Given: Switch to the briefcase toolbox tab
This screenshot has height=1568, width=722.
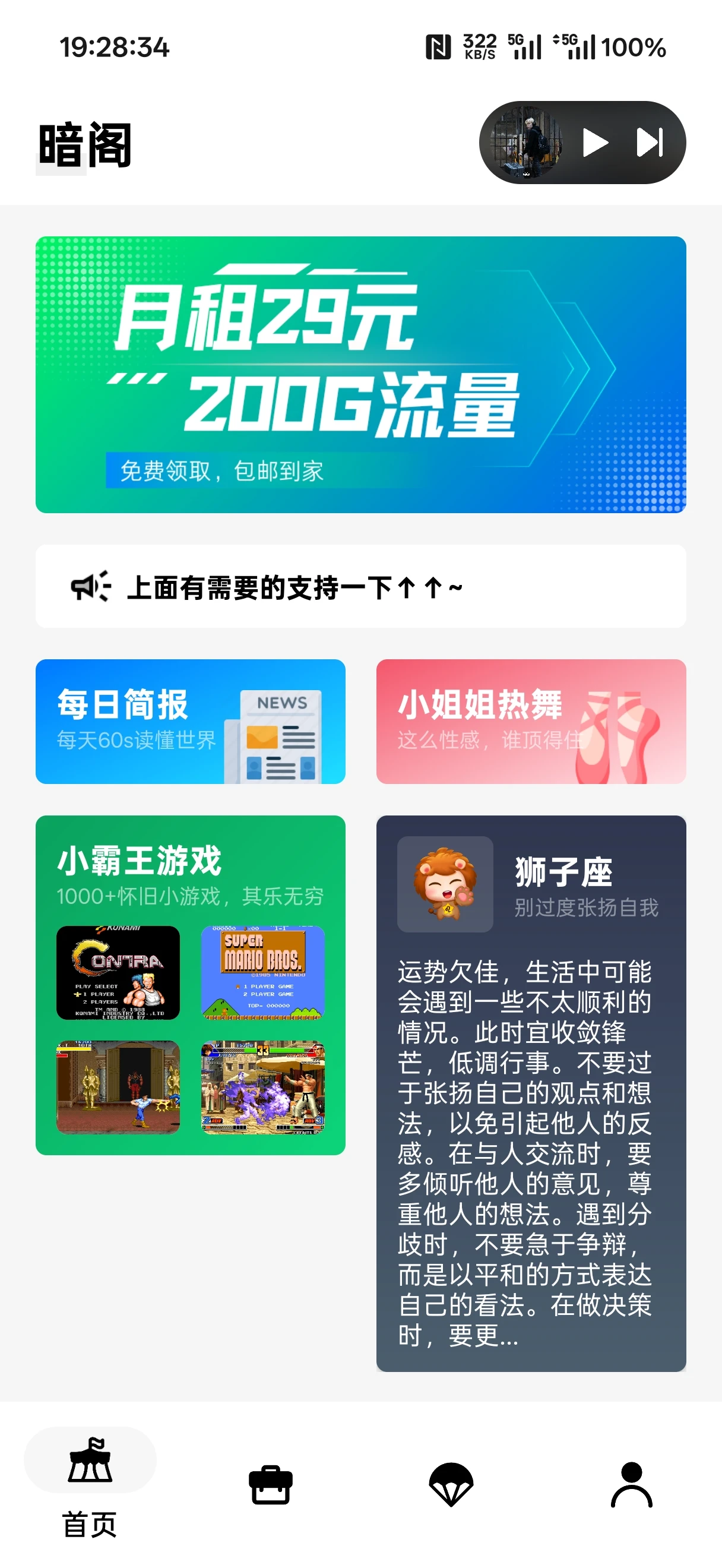Looking at the screenshot, I should (271, 1485).
